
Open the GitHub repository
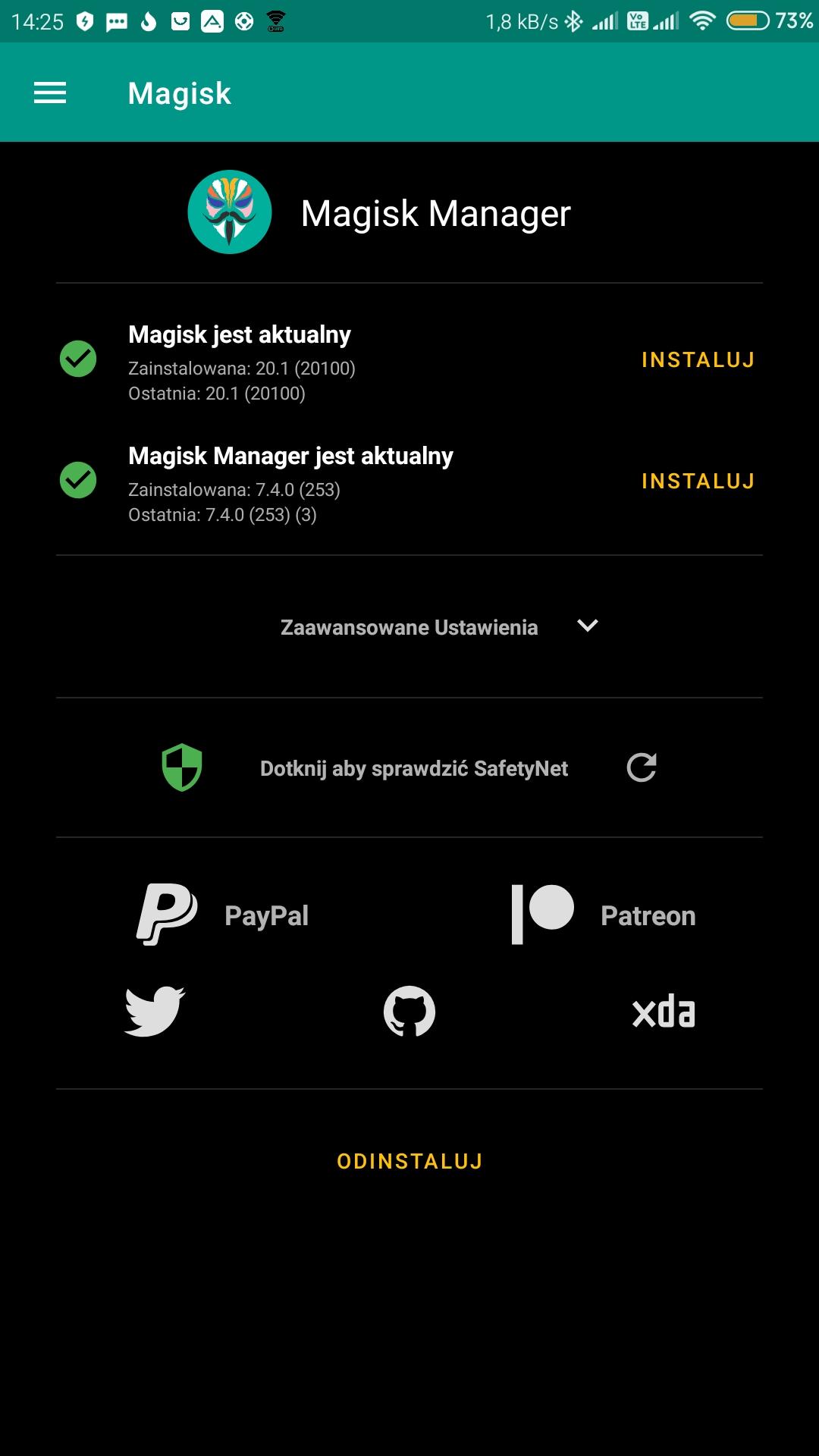tap(409, 1012)
